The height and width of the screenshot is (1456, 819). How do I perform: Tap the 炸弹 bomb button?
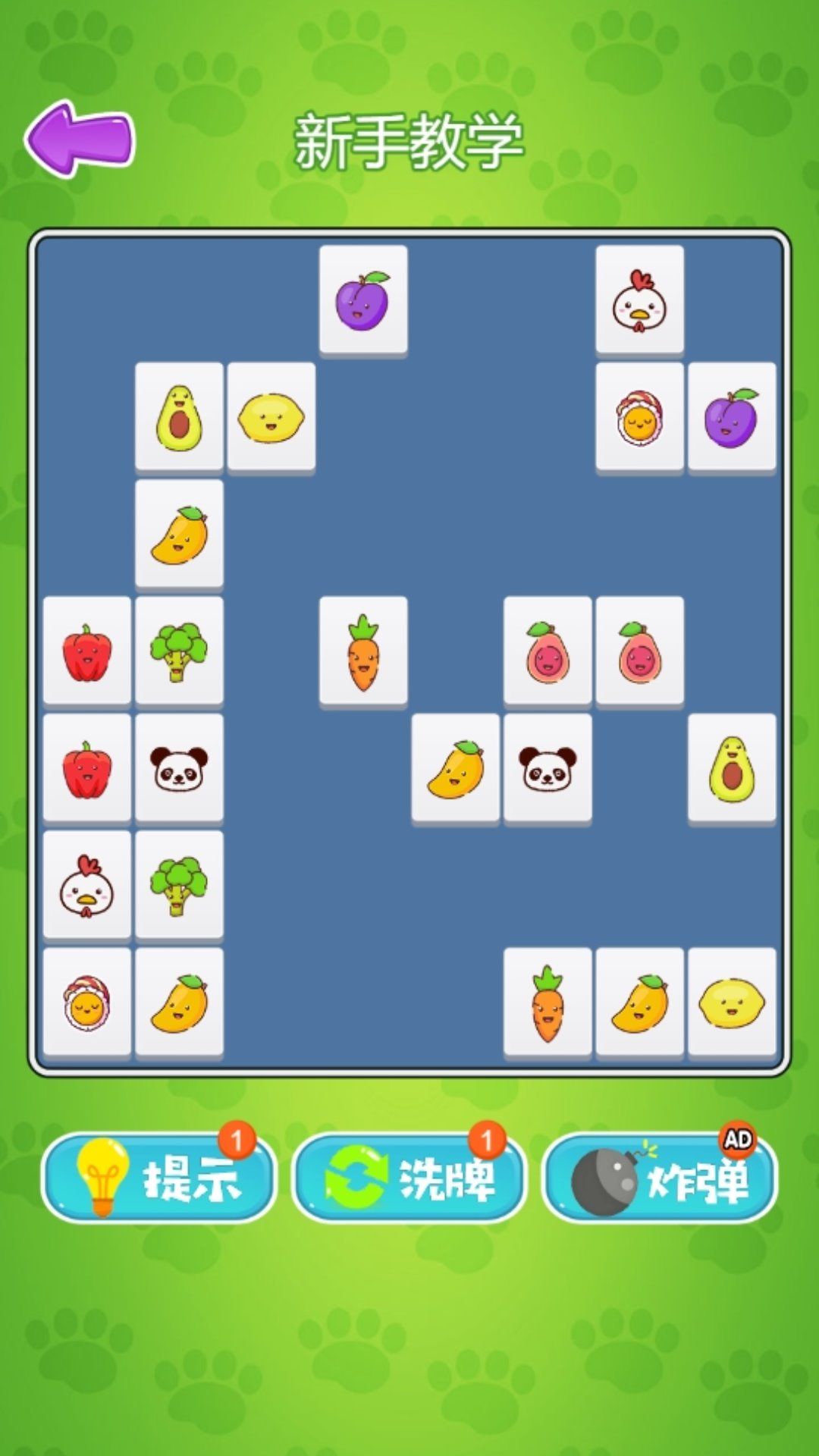[x=659, y=1178]
